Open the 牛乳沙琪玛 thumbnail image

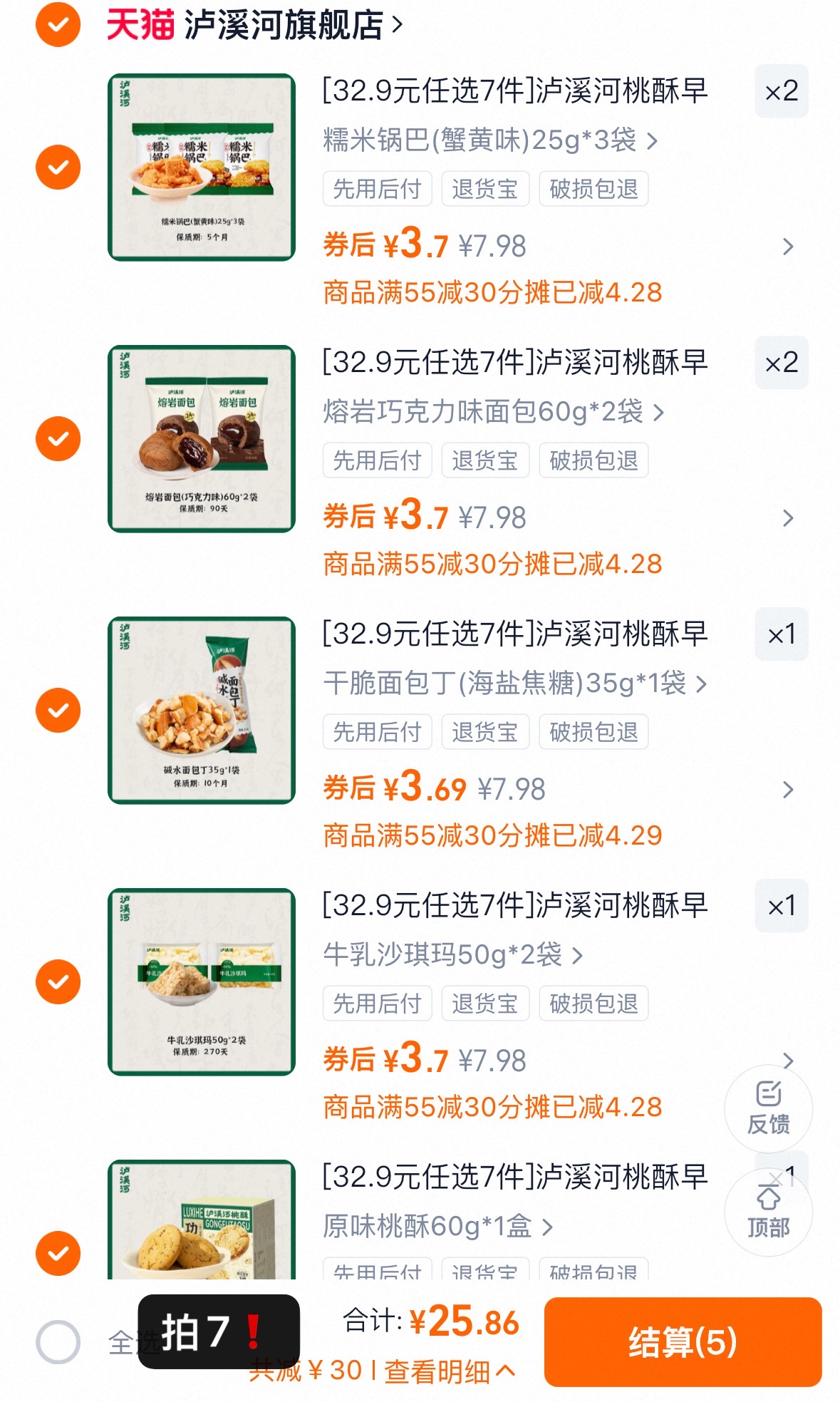pyautogui.click(x=202, y=980)
